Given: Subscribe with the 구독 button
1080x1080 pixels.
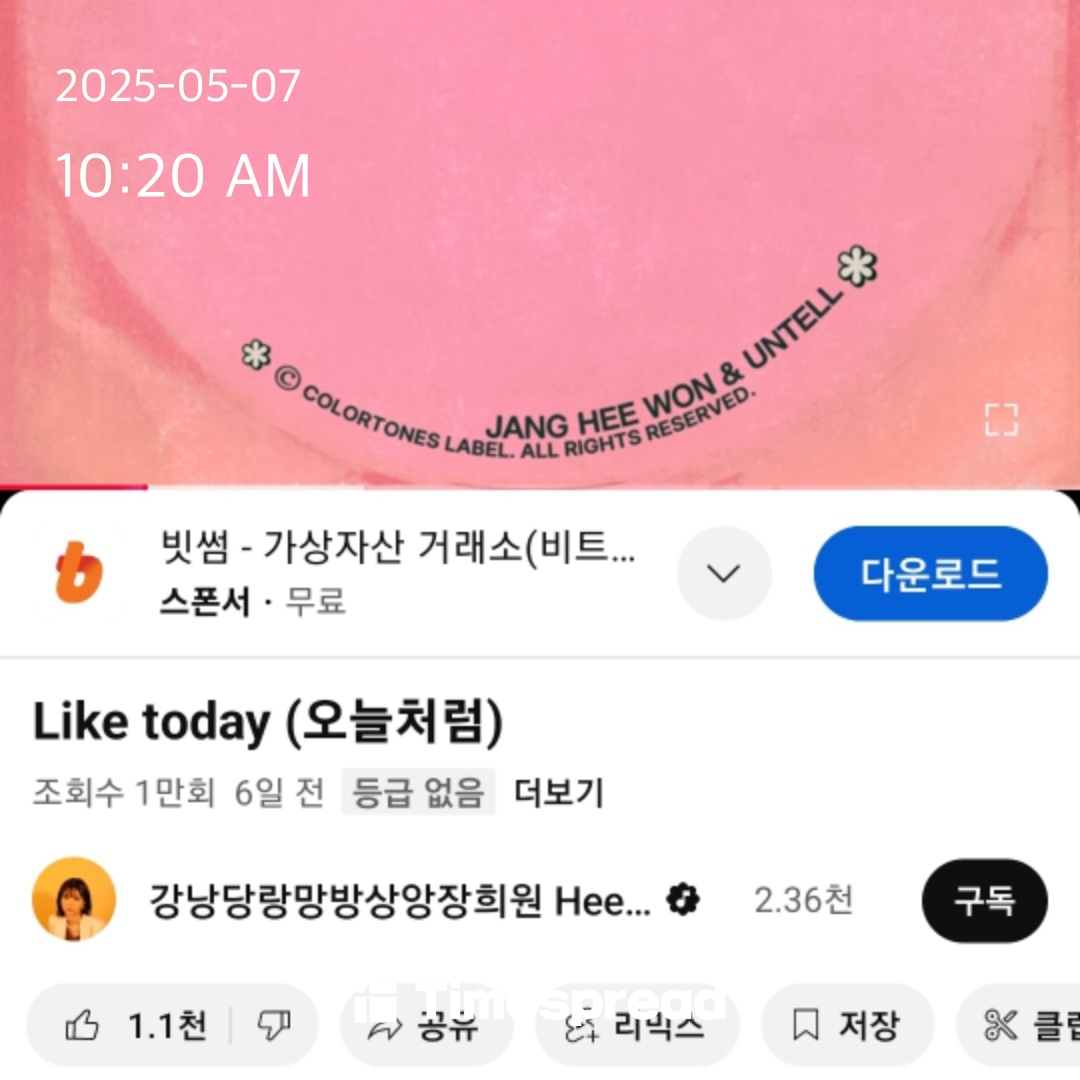Looking at the screenshot, I should (984, 900).
